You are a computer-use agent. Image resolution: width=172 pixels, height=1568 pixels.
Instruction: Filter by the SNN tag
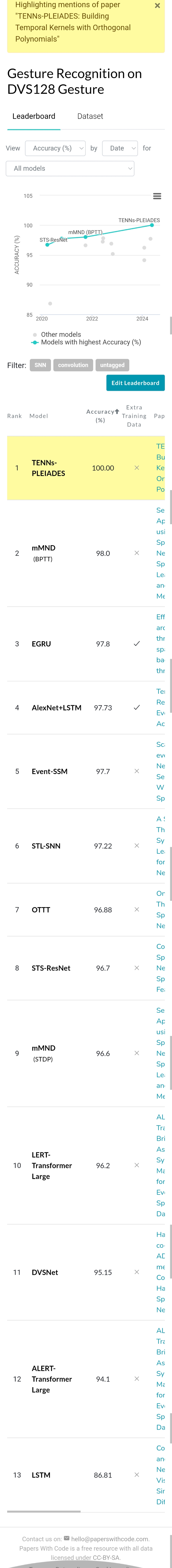click(x=40, y=365)
